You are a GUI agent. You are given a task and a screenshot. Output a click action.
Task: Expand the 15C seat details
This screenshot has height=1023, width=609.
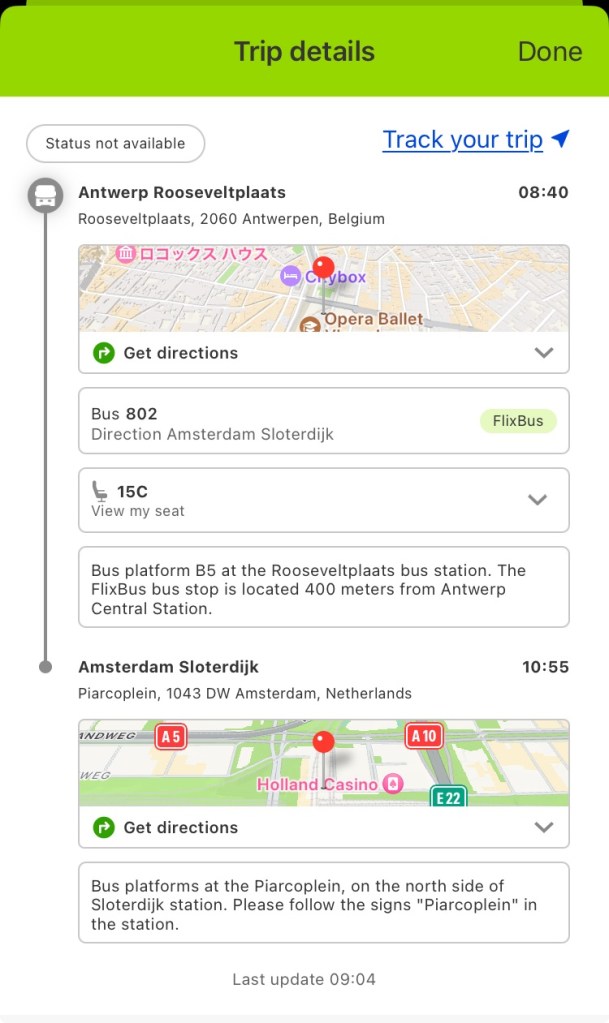point(538,500)
